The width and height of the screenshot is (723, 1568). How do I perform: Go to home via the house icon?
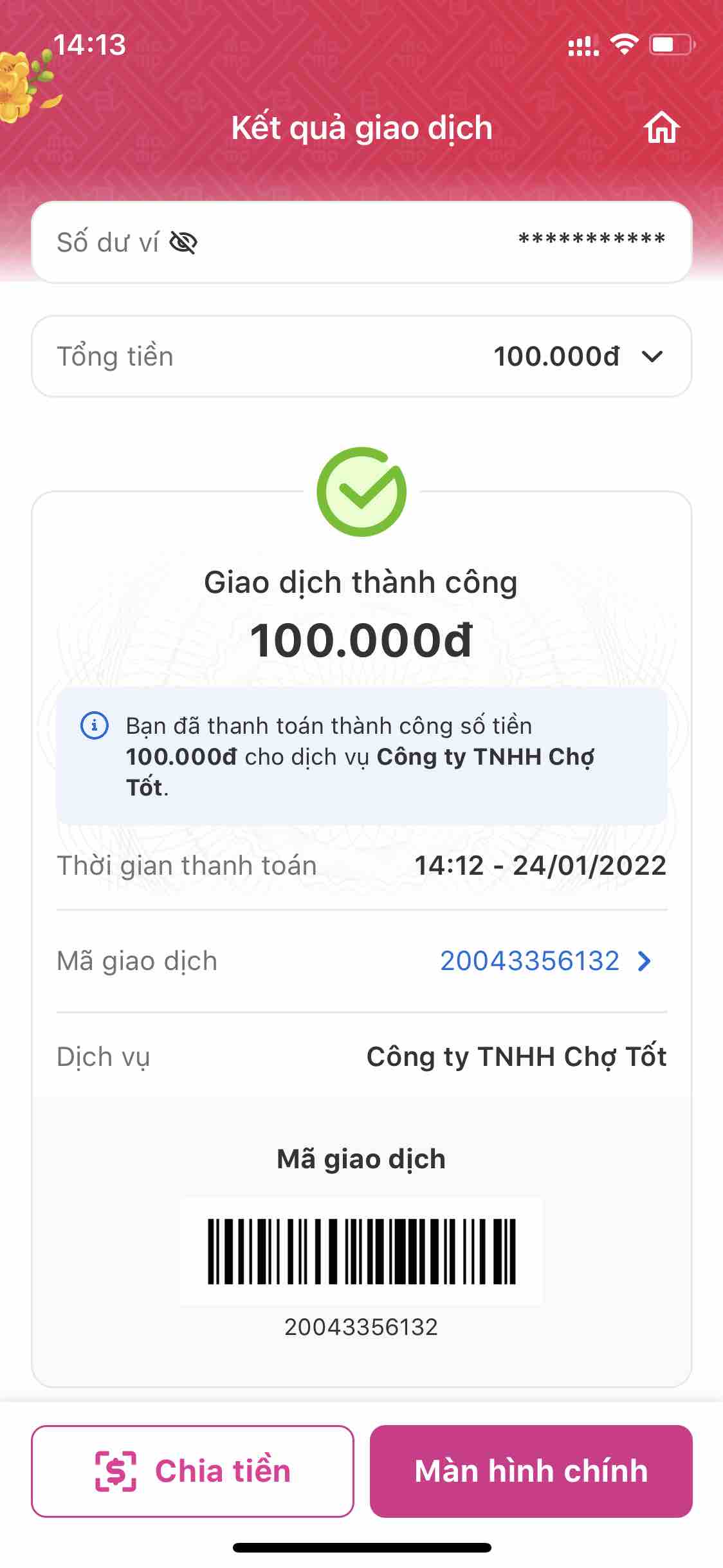(661, 127)
